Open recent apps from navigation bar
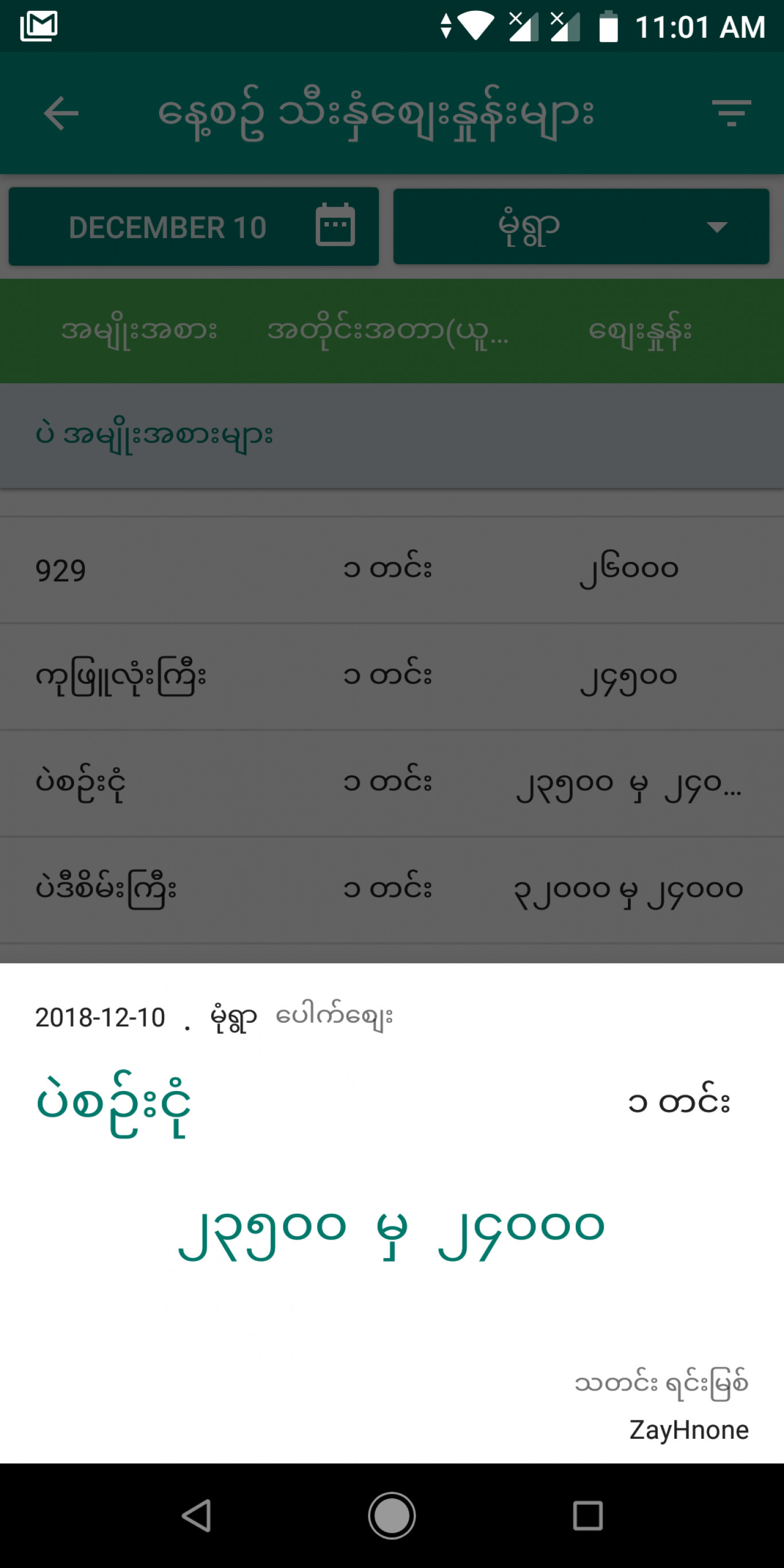Screen dimensions: 784x1568 coord(588,1516)
